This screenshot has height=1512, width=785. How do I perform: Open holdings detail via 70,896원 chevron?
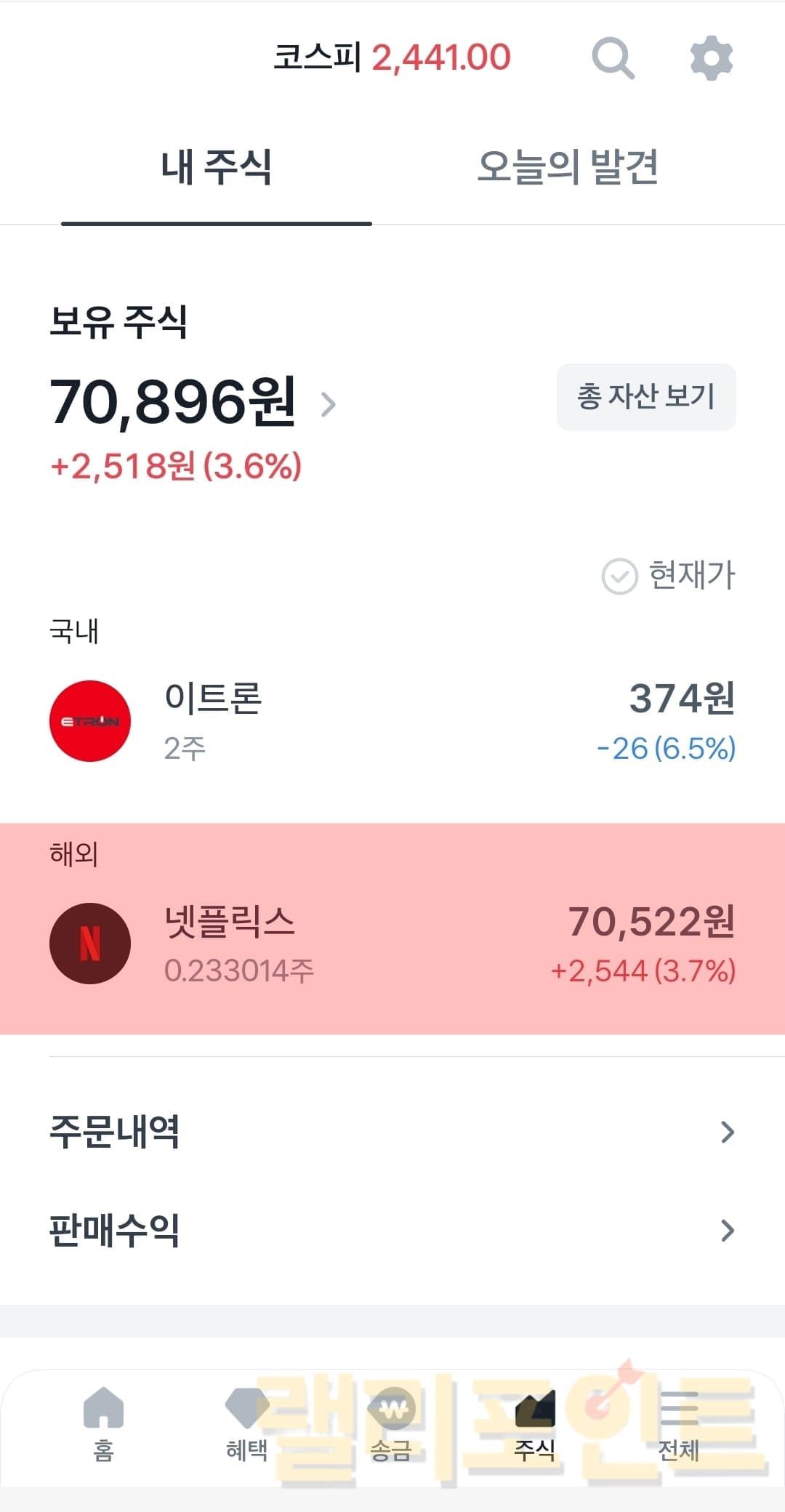click(x=328, y=403)
